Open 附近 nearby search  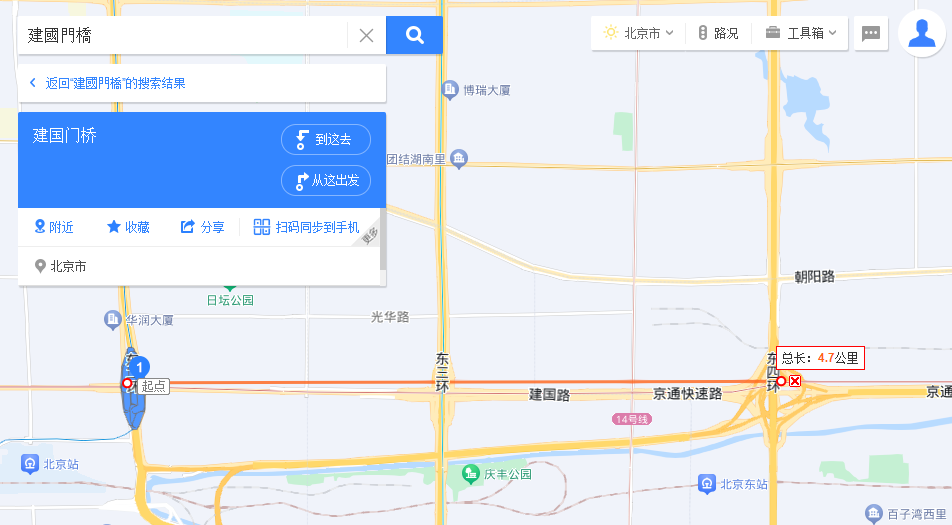pos(54,227)
